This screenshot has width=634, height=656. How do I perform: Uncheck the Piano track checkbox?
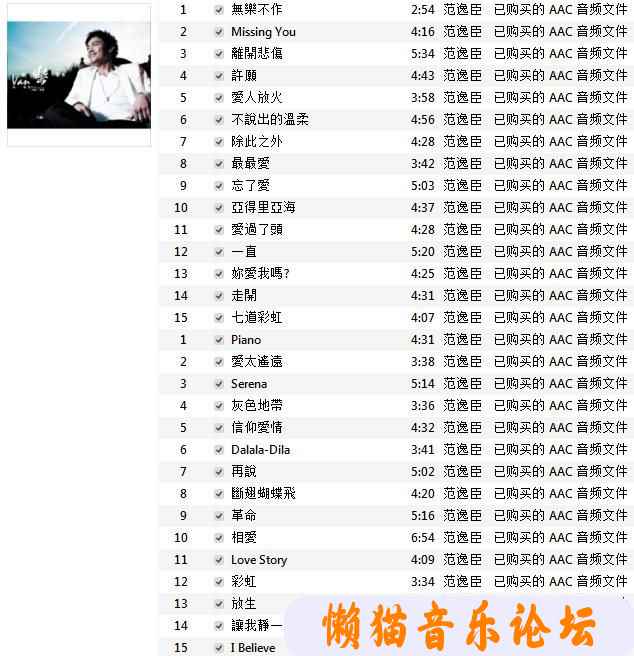coord(219,339)
